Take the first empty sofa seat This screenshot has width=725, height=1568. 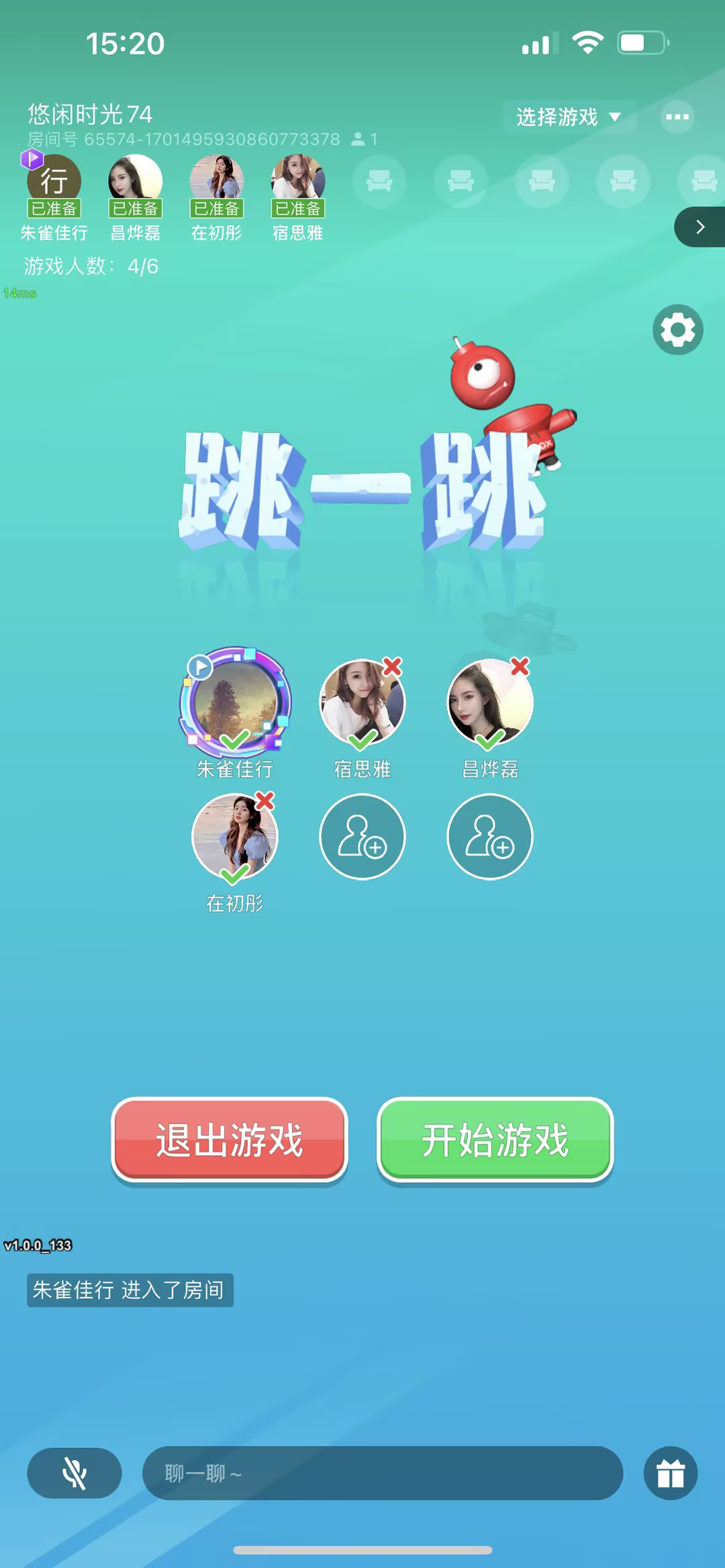click(379, 180)
